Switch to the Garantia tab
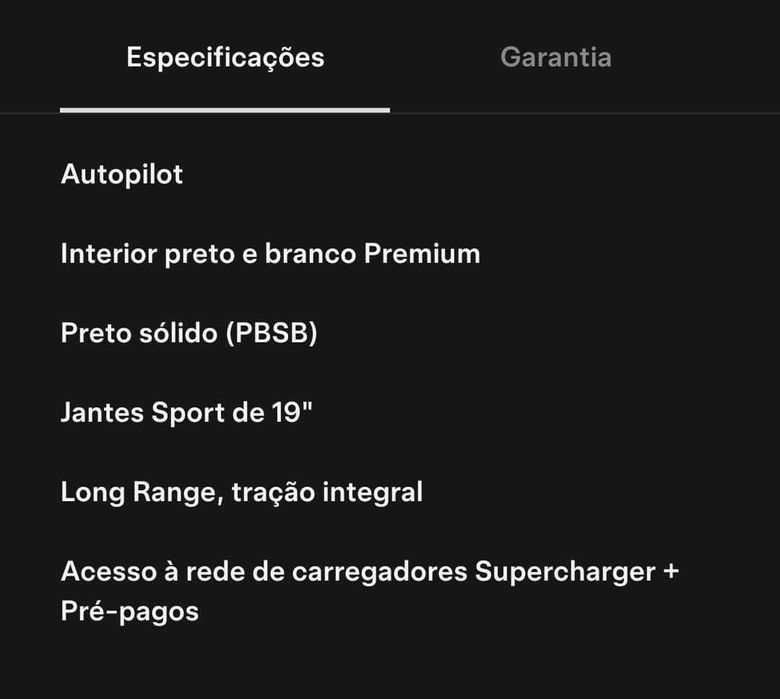 point(555,57)
